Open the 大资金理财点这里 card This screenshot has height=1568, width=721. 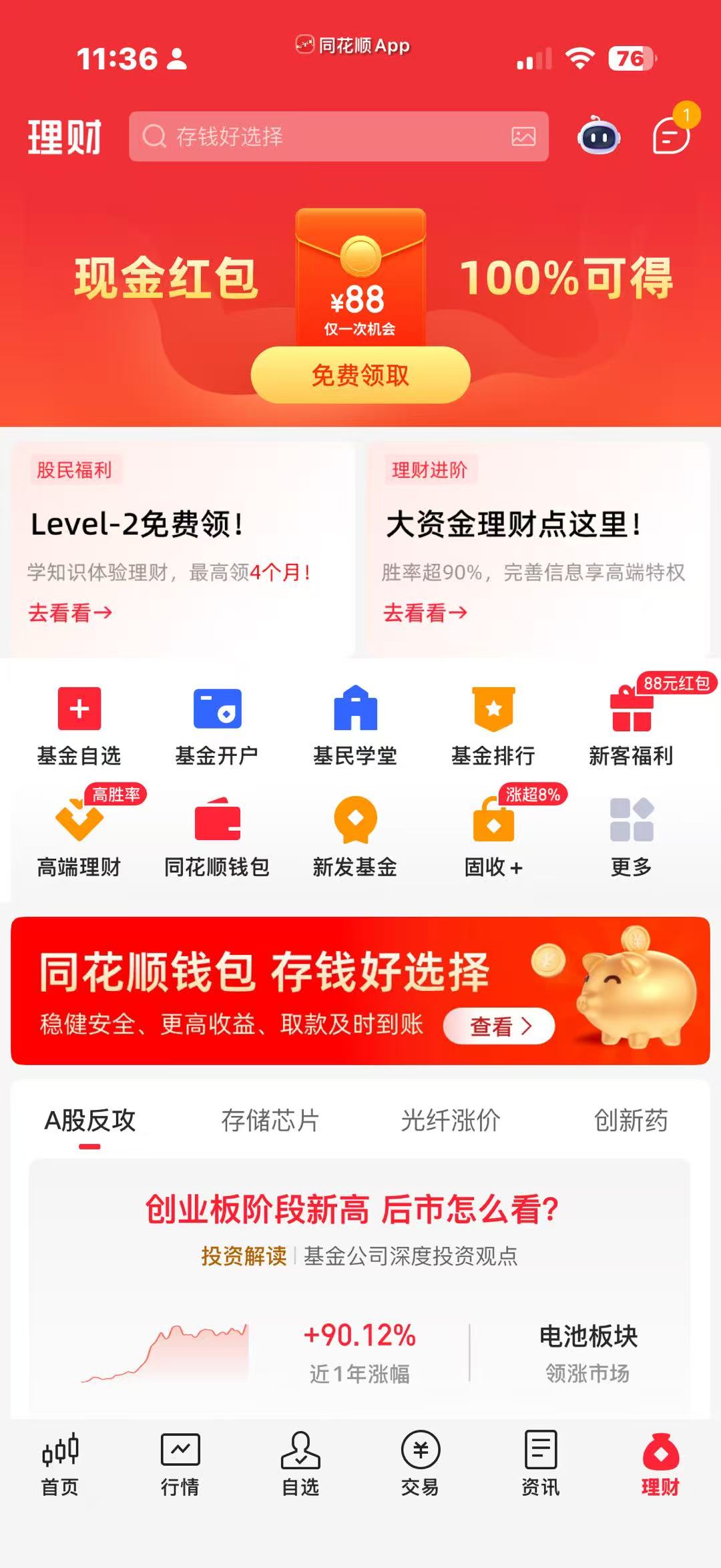[x=537, y=548]
